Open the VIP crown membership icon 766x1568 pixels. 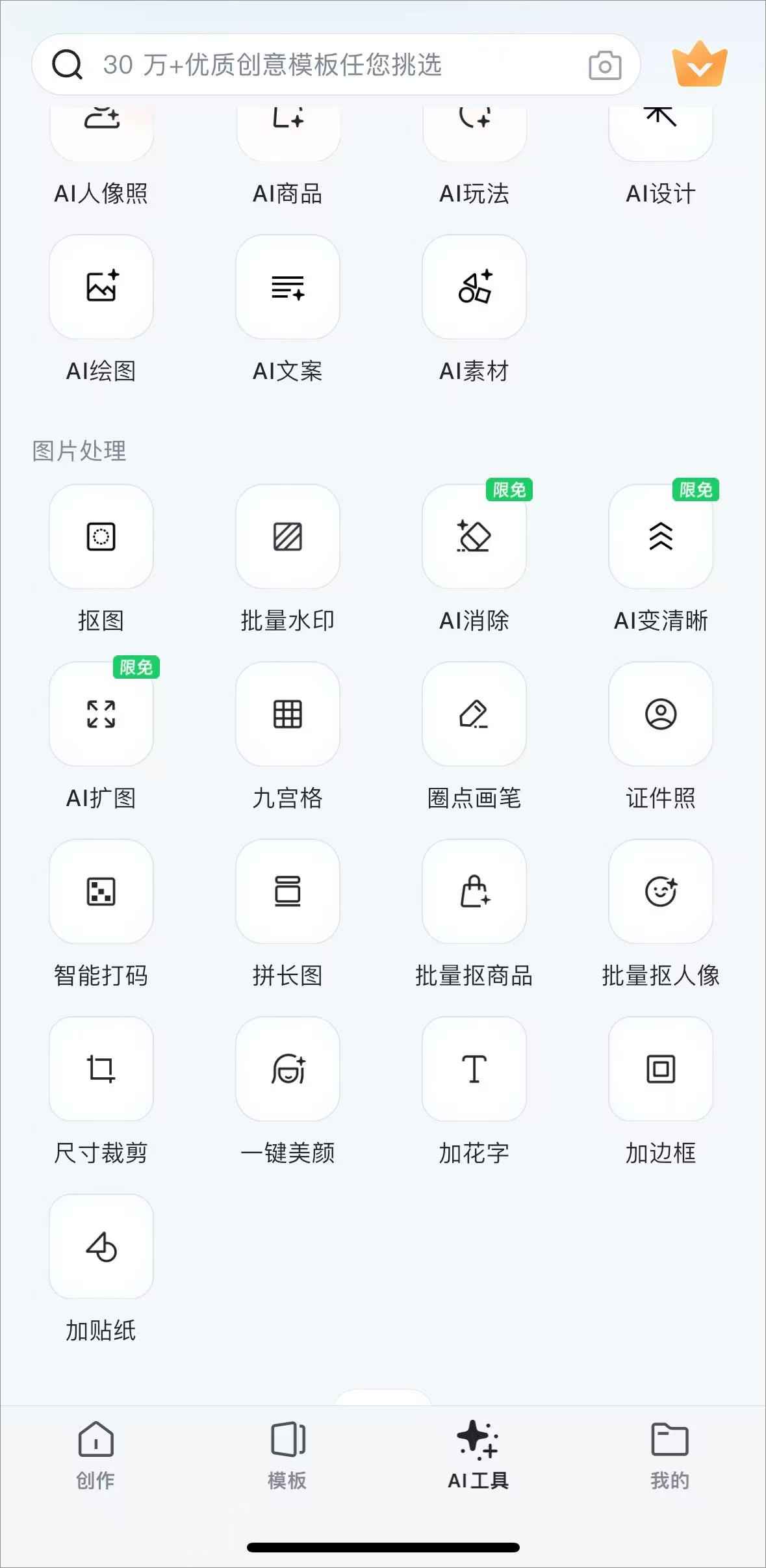[699, 64]
